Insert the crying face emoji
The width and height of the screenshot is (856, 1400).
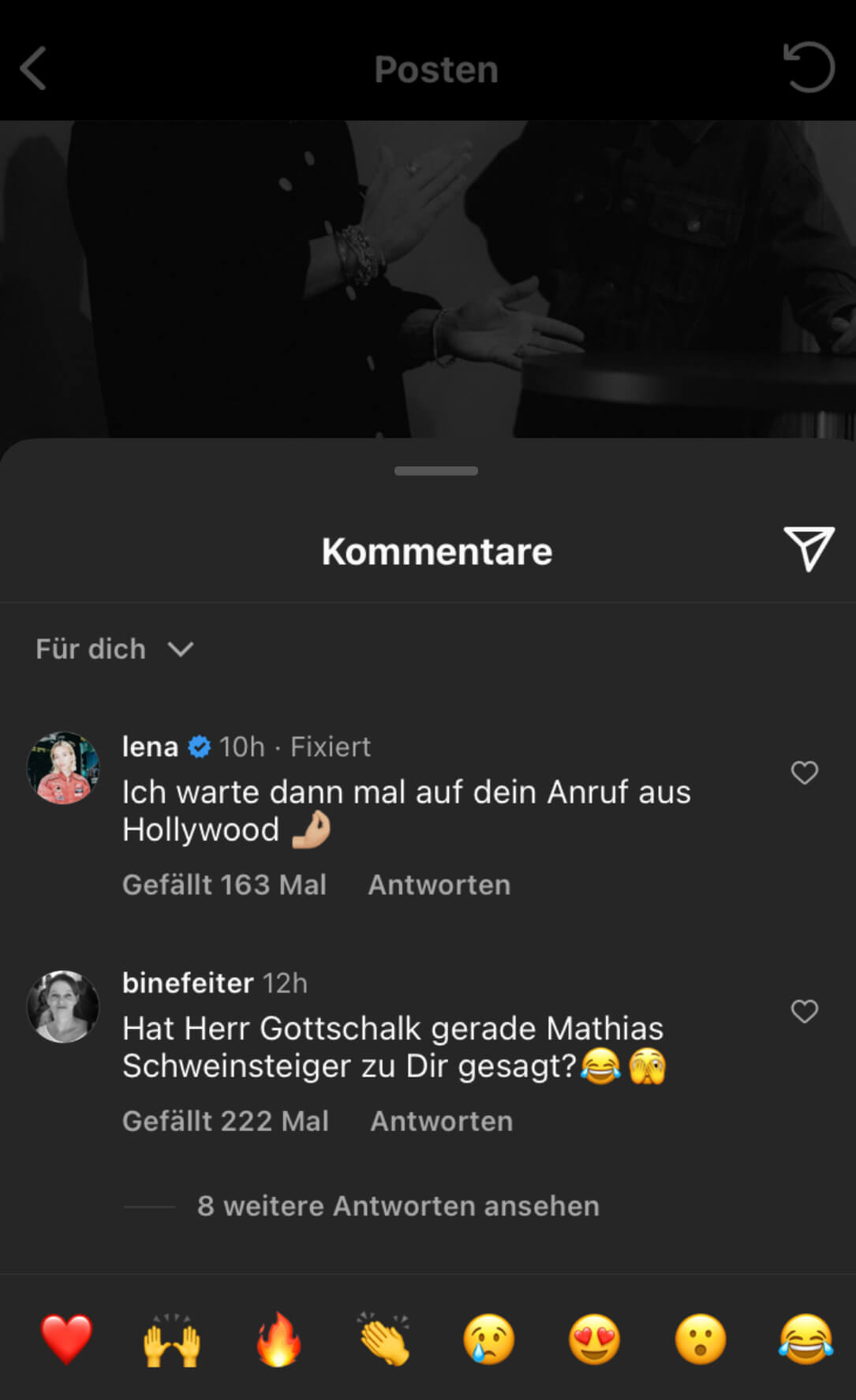pos(489,1339)
